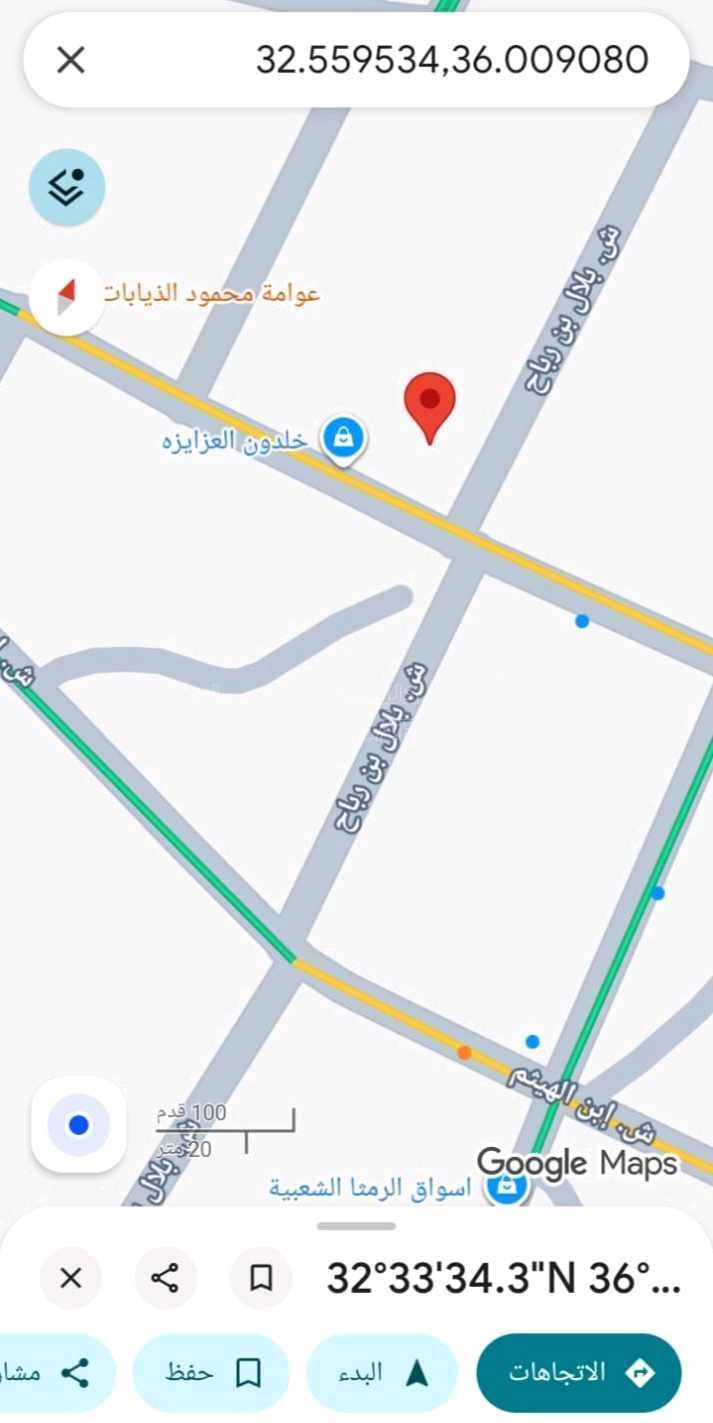Screen dimensions: 713x1423
Task: Reset map orientation with the compass
Action: click(66, 296)
